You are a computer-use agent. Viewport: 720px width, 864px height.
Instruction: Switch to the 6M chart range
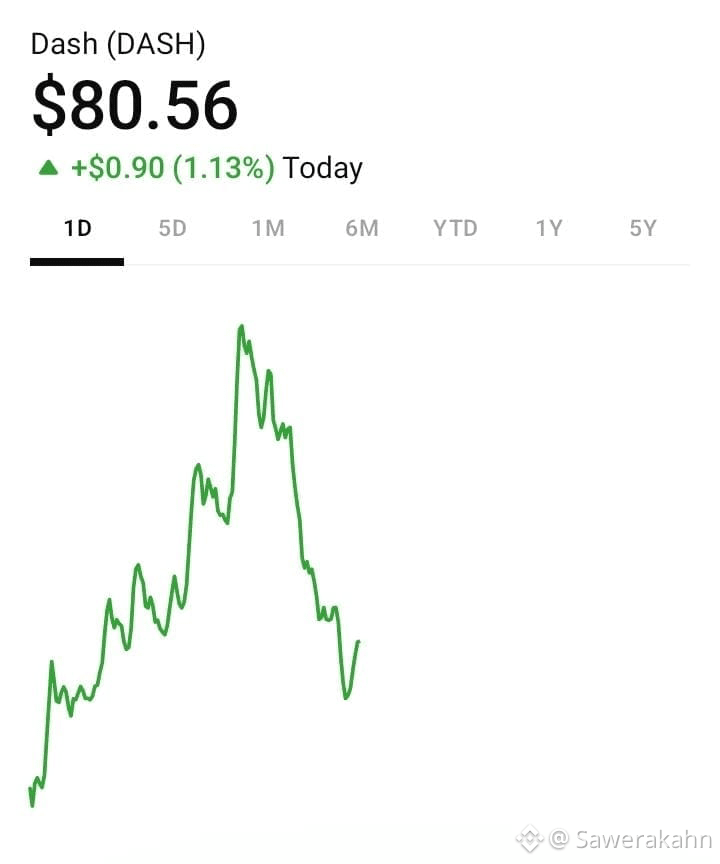click(362, 228)
